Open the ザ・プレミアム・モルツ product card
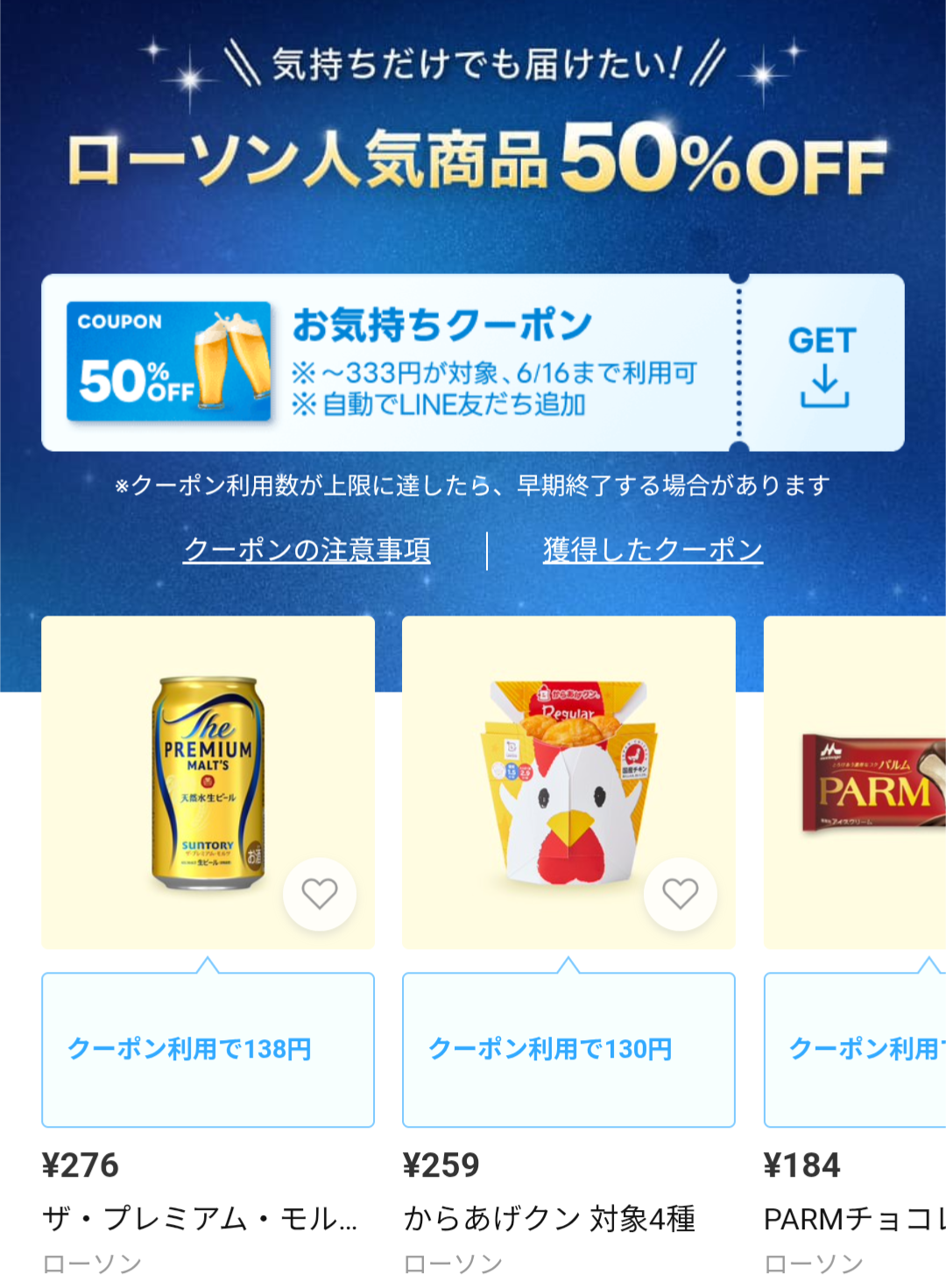 208,782
